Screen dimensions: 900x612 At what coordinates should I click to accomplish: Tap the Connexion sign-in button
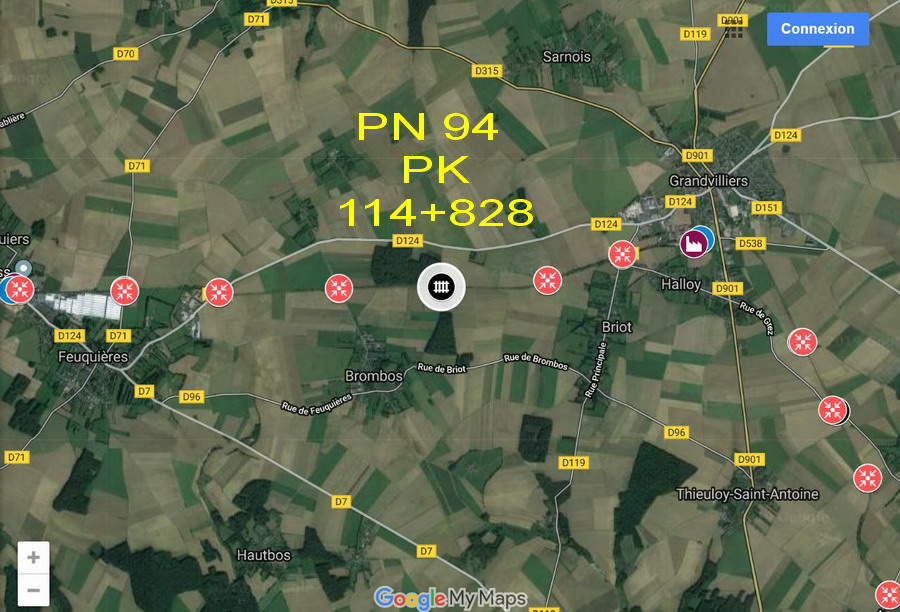pyautogui.click(x=817, y=29)
